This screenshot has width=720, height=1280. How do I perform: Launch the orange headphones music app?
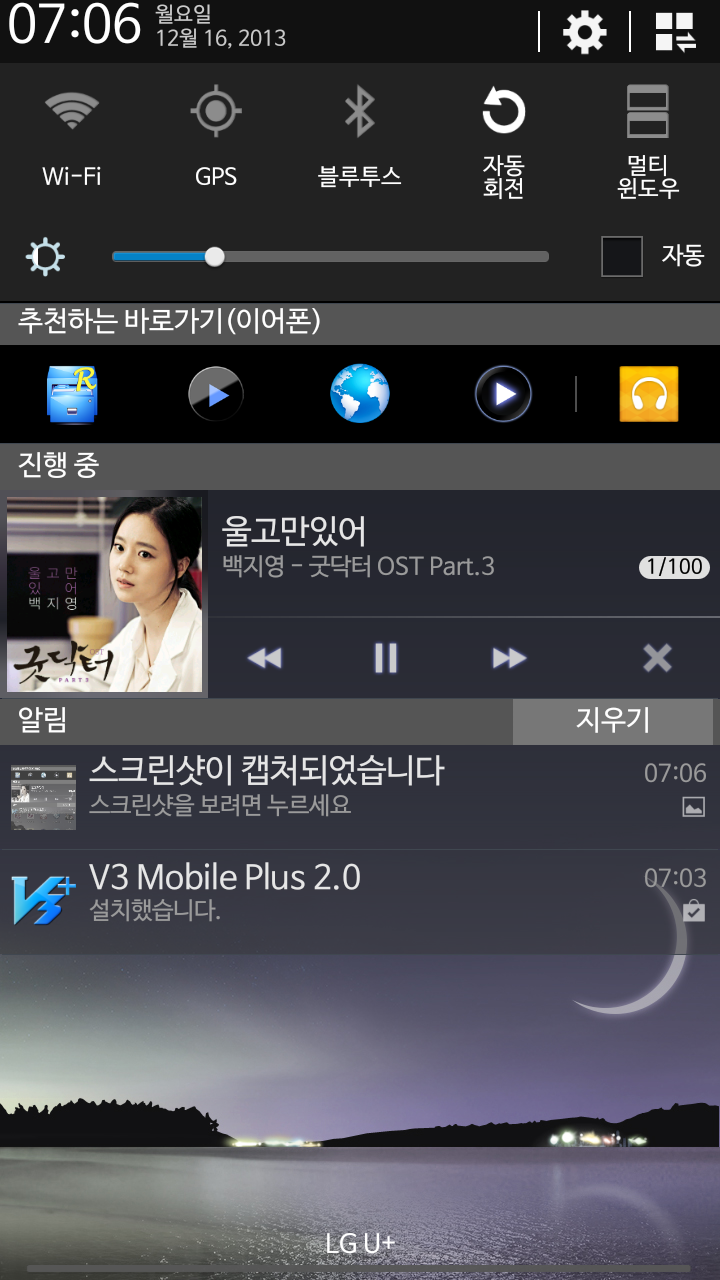(x=648, y=394)
